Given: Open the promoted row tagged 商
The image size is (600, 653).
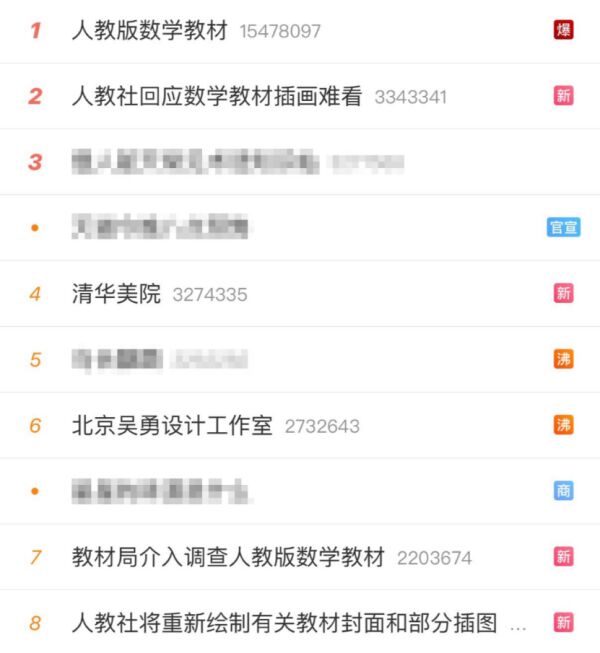Looking at the screenshot, I should click(x=162, y=491).
